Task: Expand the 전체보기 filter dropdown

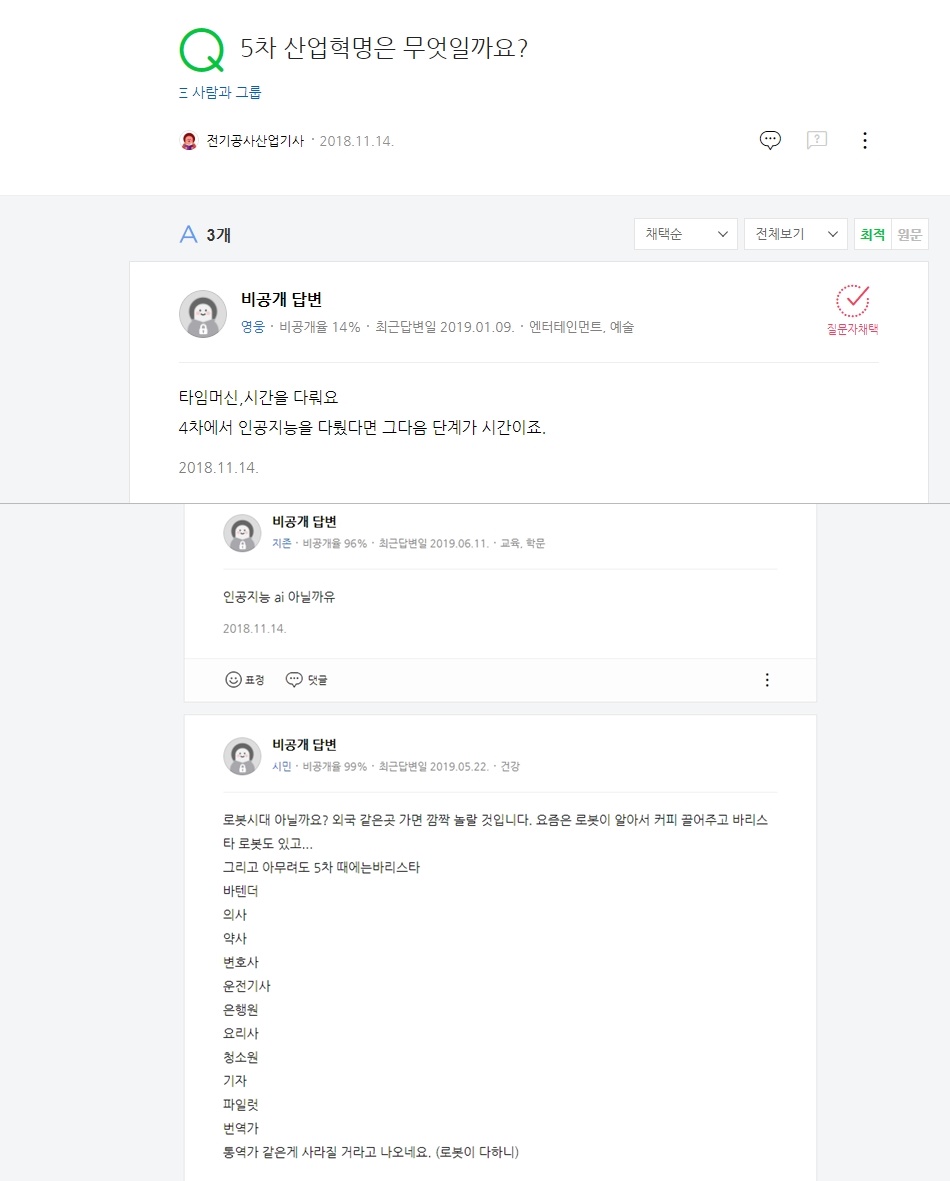Action: click(796, 234)
